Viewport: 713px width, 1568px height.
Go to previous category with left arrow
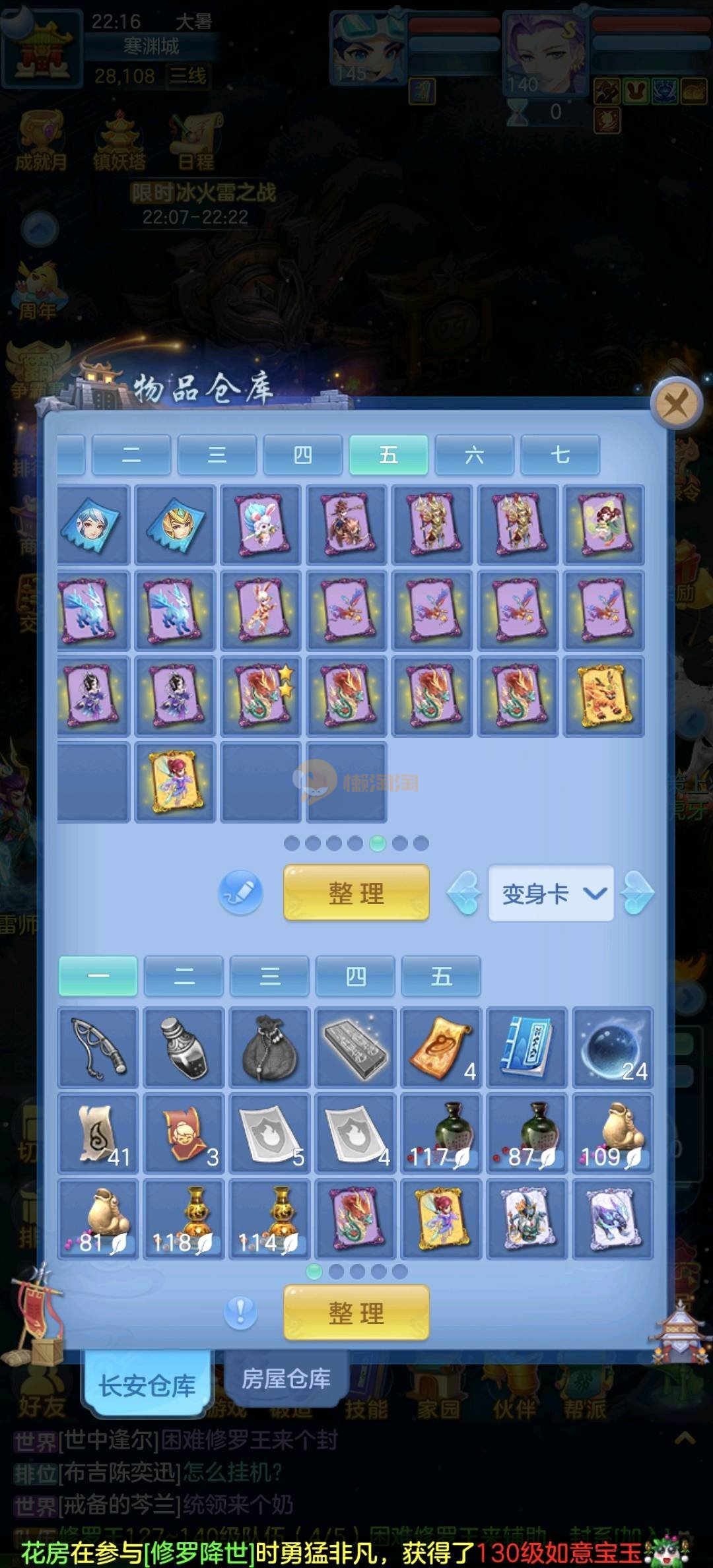coord(465,893)
